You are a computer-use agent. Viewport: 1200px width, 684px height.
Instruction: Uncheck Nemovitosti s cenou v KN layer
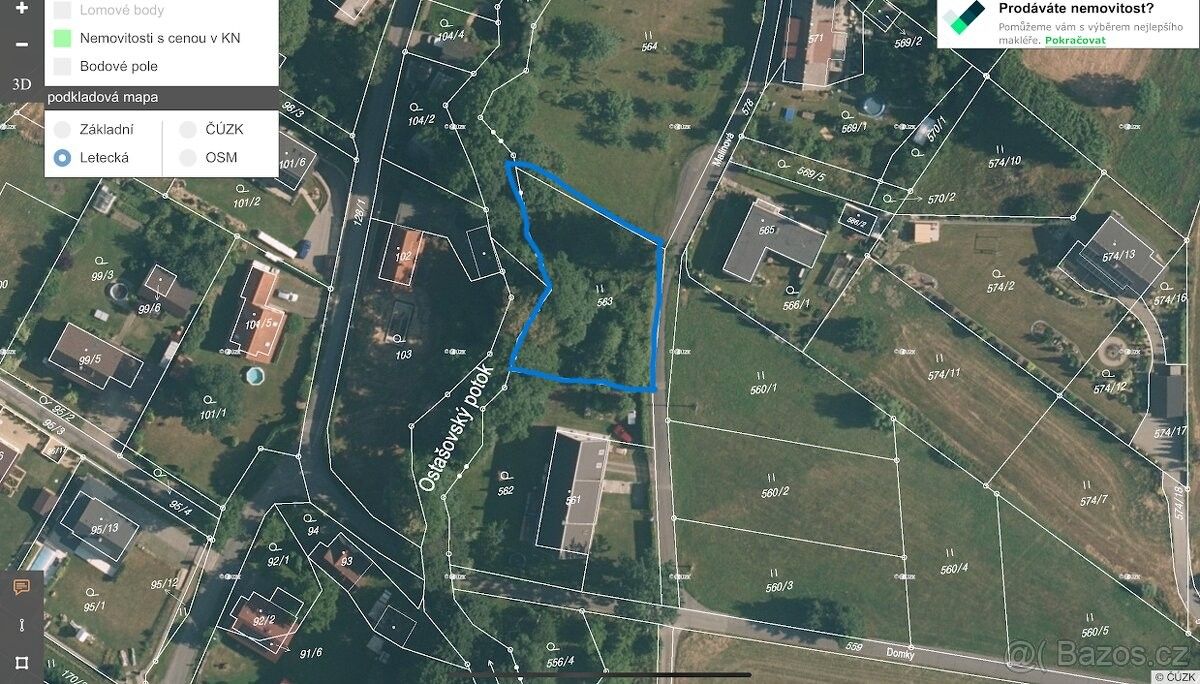[x=62, y=39]
